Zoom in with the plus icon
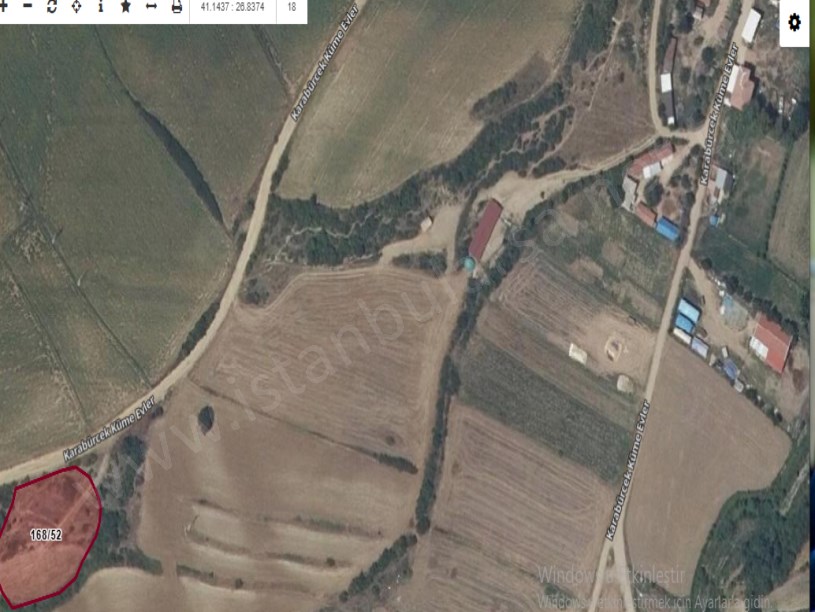The width and height of the screenshot is (815, 612). coord(4,7)
